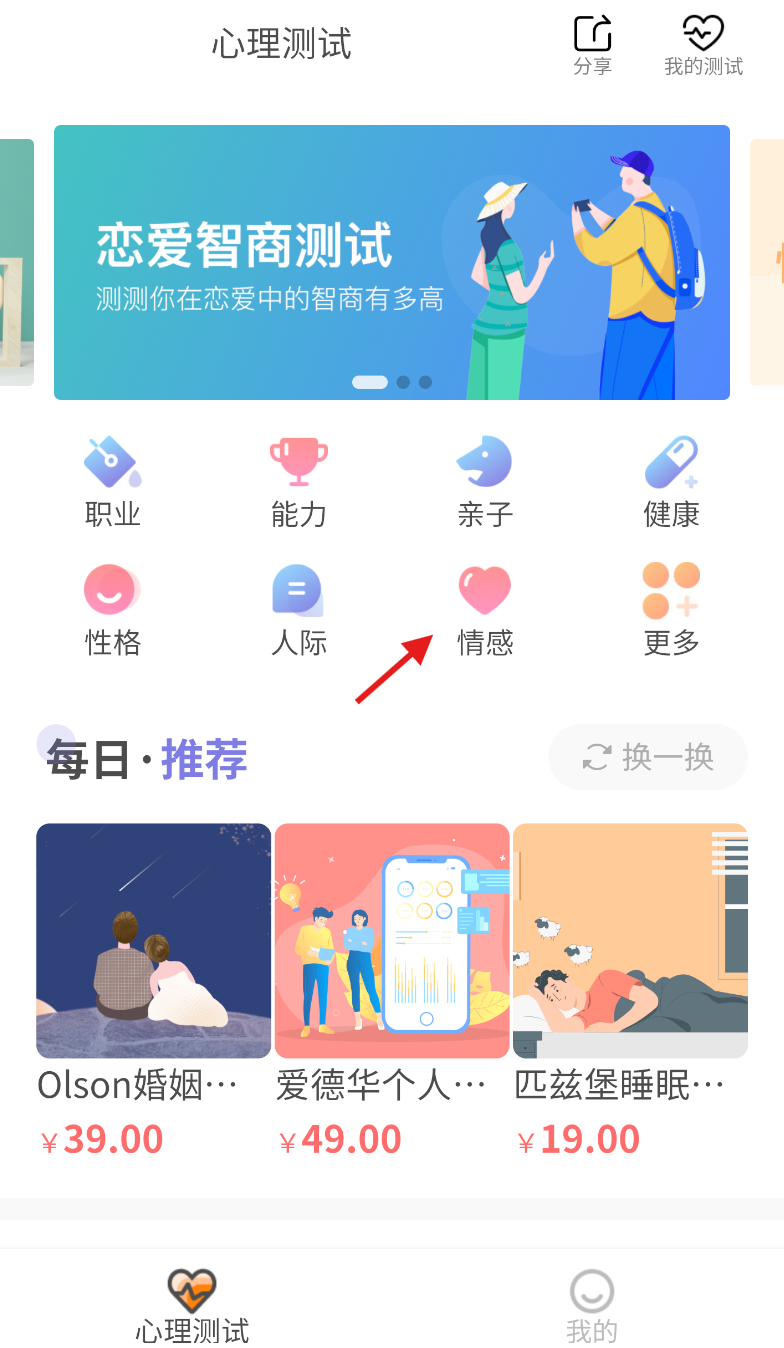Tap the 情感 heart category
Image resolution: width=784 pixels, height=1348 pixels.
(x=485, y=609)
